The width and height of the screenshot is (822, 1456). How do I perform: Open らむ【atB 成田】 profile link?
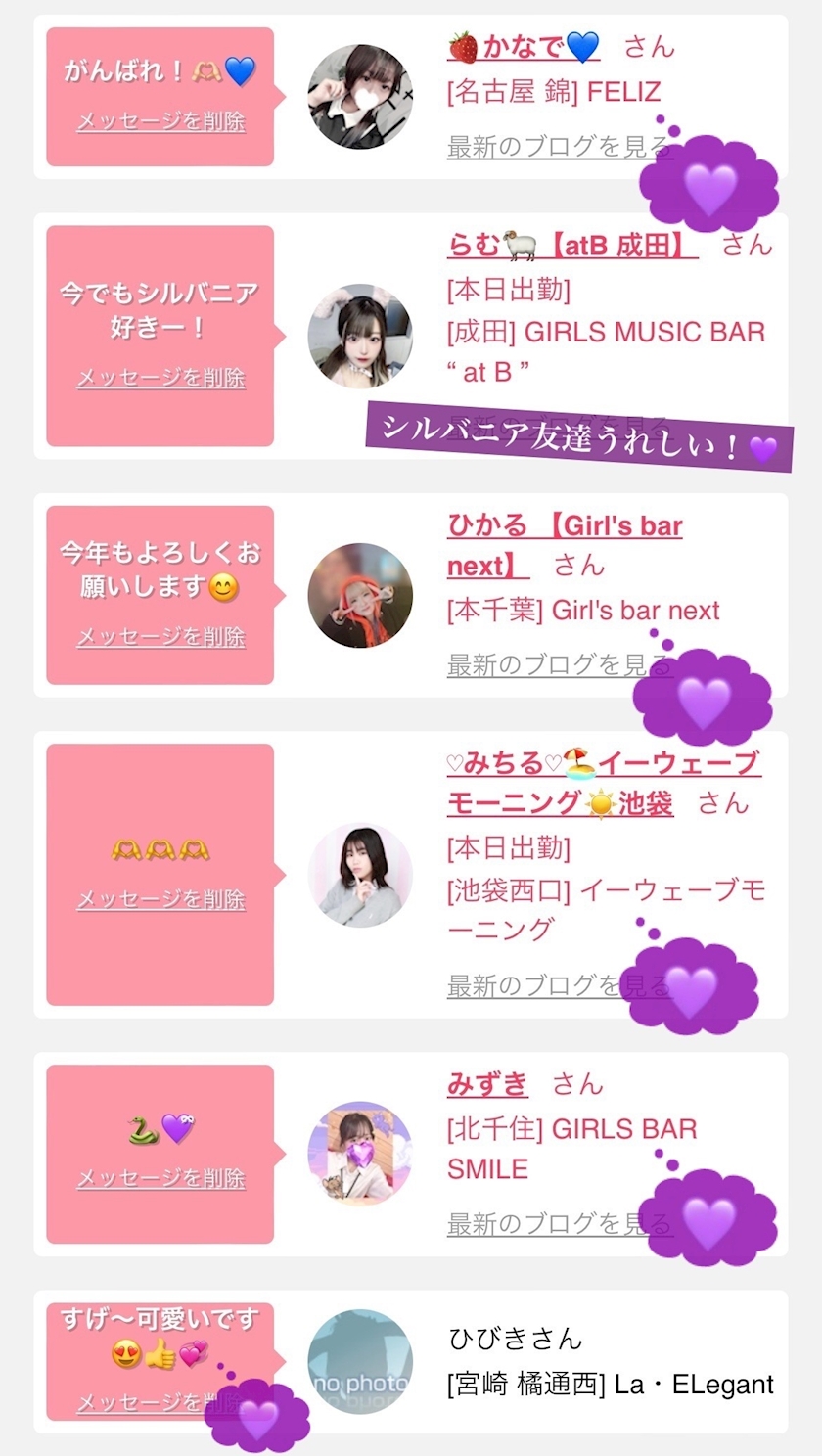point(572,245)
